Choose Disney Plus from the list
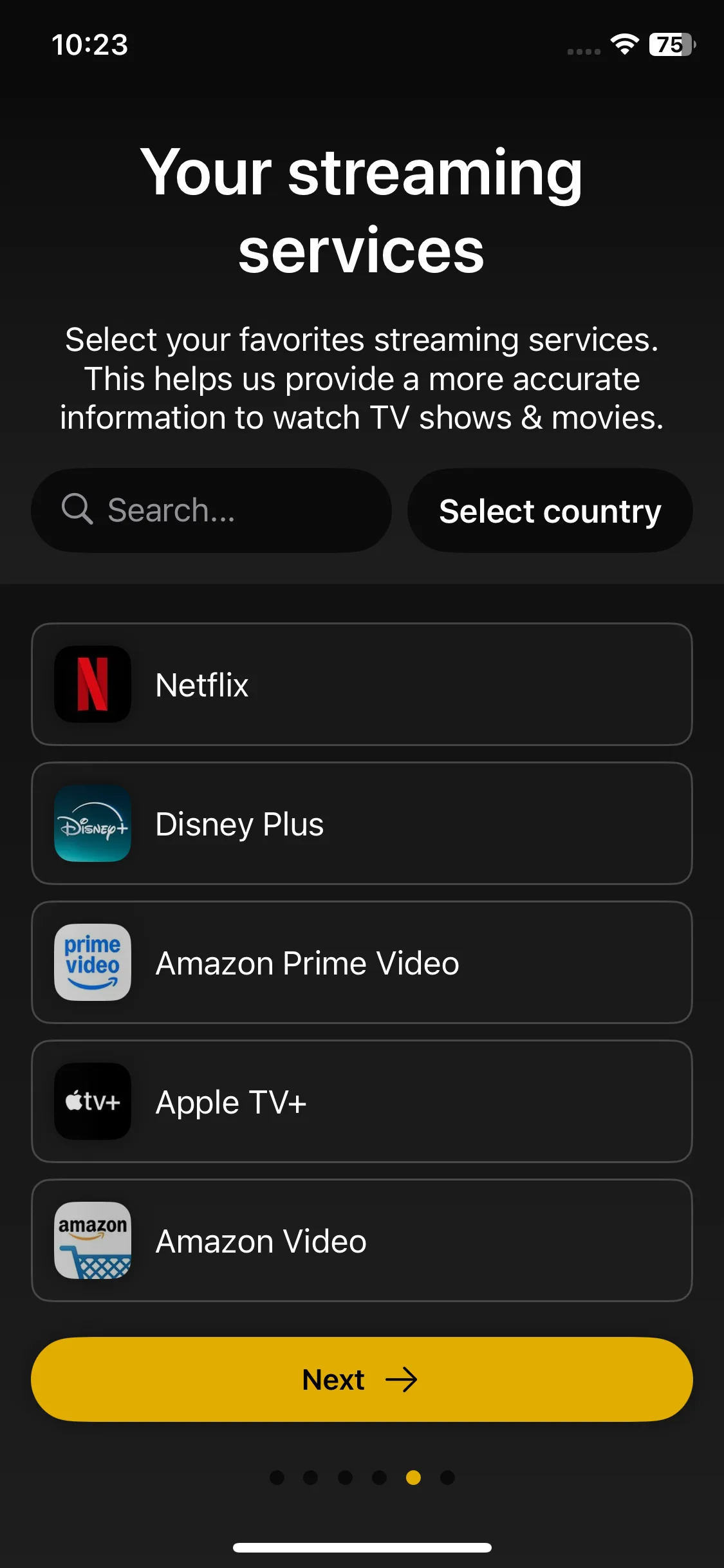Viewport: 724px width, 1568px height. (362, 823)
